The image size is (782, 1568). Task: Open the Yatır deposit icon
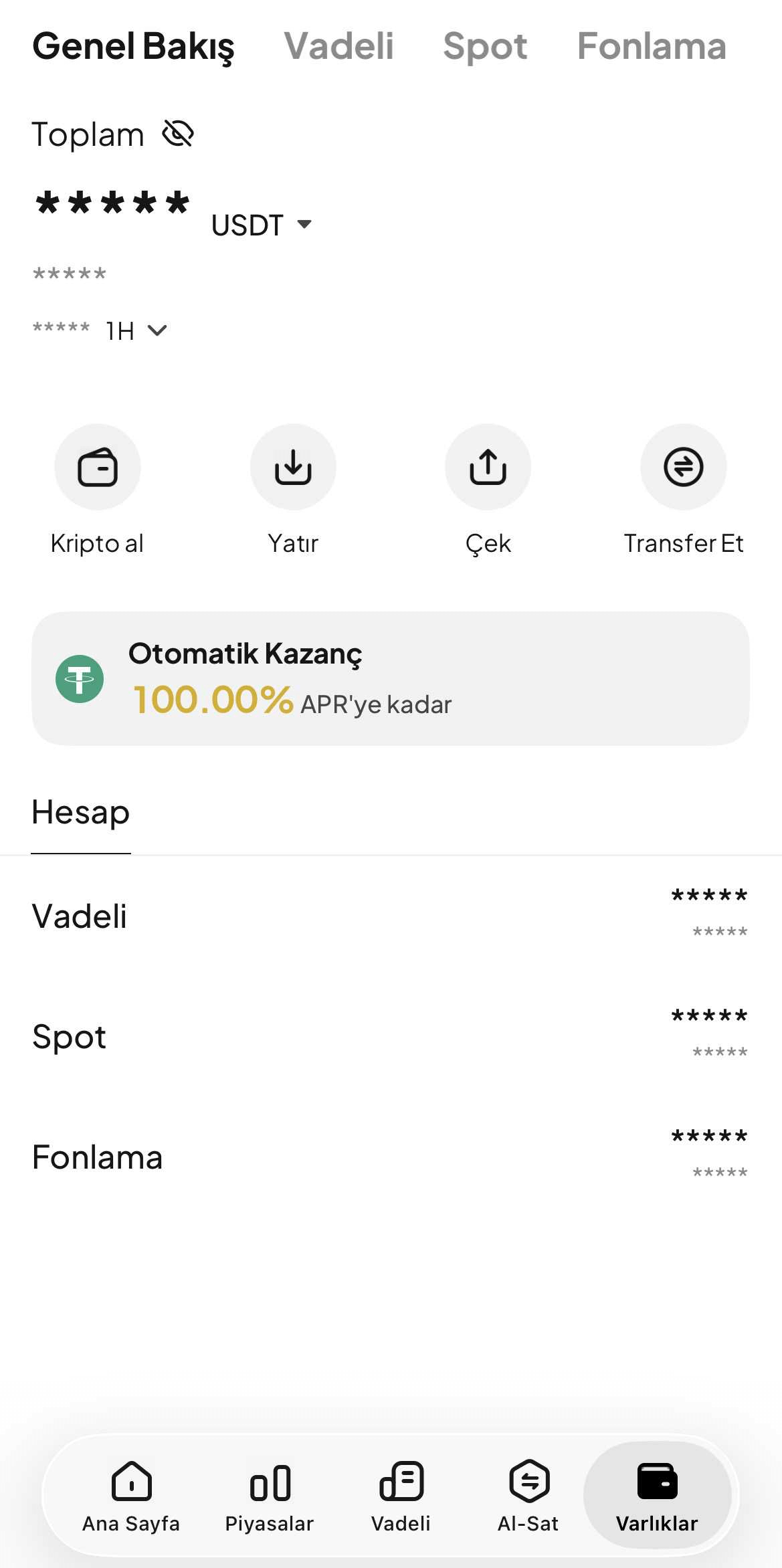click(x=293, y=467)
